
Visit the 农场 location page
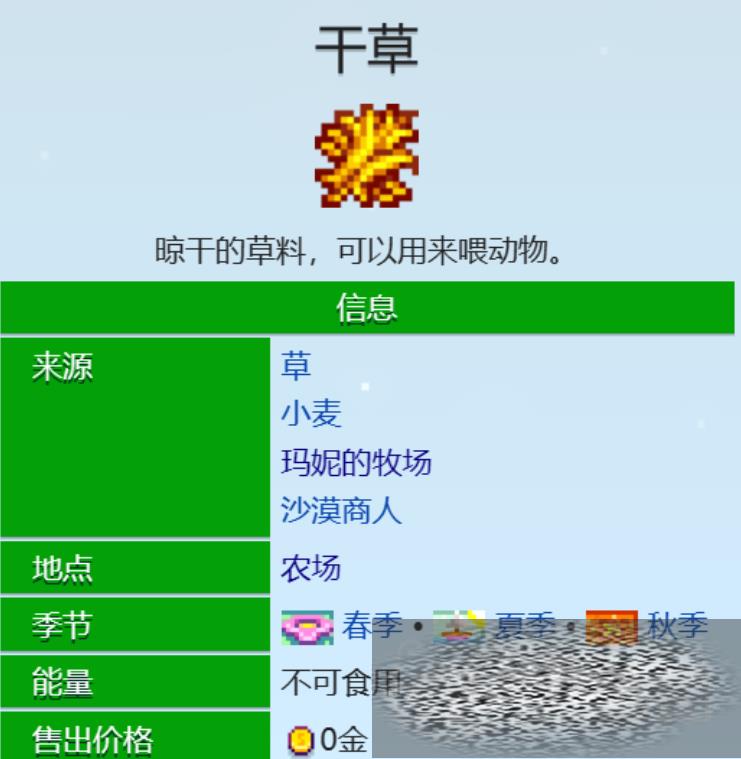[311, 569]
